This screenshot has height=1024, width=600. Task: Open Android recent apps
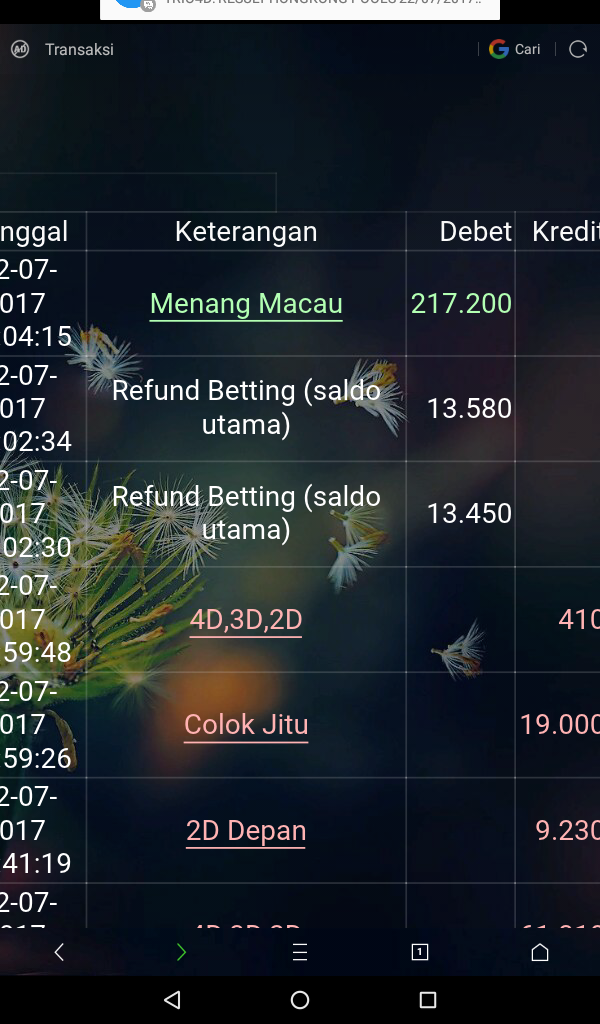[x=428, y=1000]
